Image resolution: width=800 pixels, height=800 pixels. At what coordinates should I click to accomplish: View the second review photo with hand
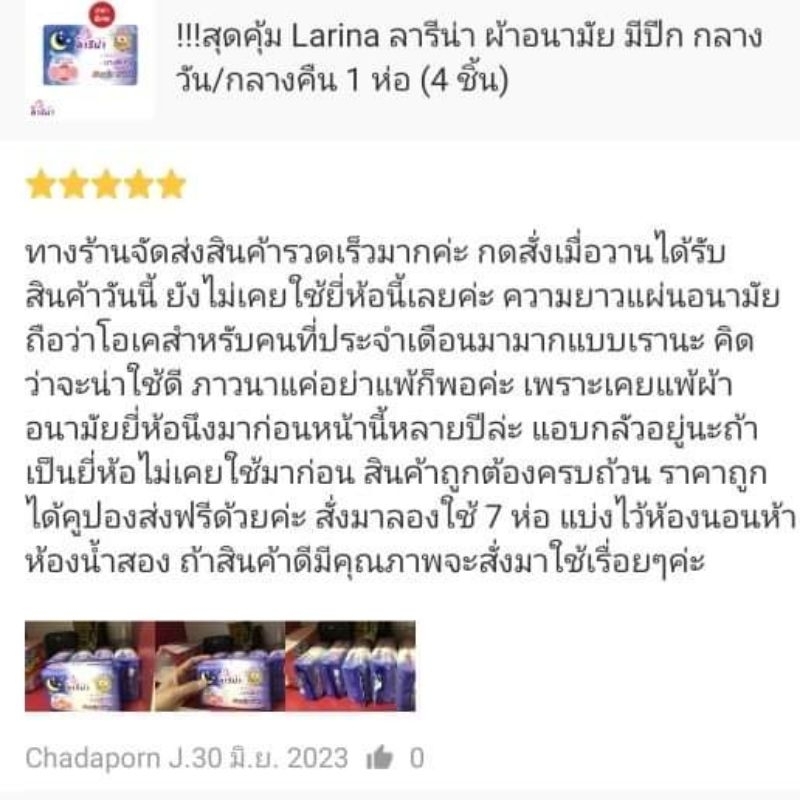(x=220, y=666)
